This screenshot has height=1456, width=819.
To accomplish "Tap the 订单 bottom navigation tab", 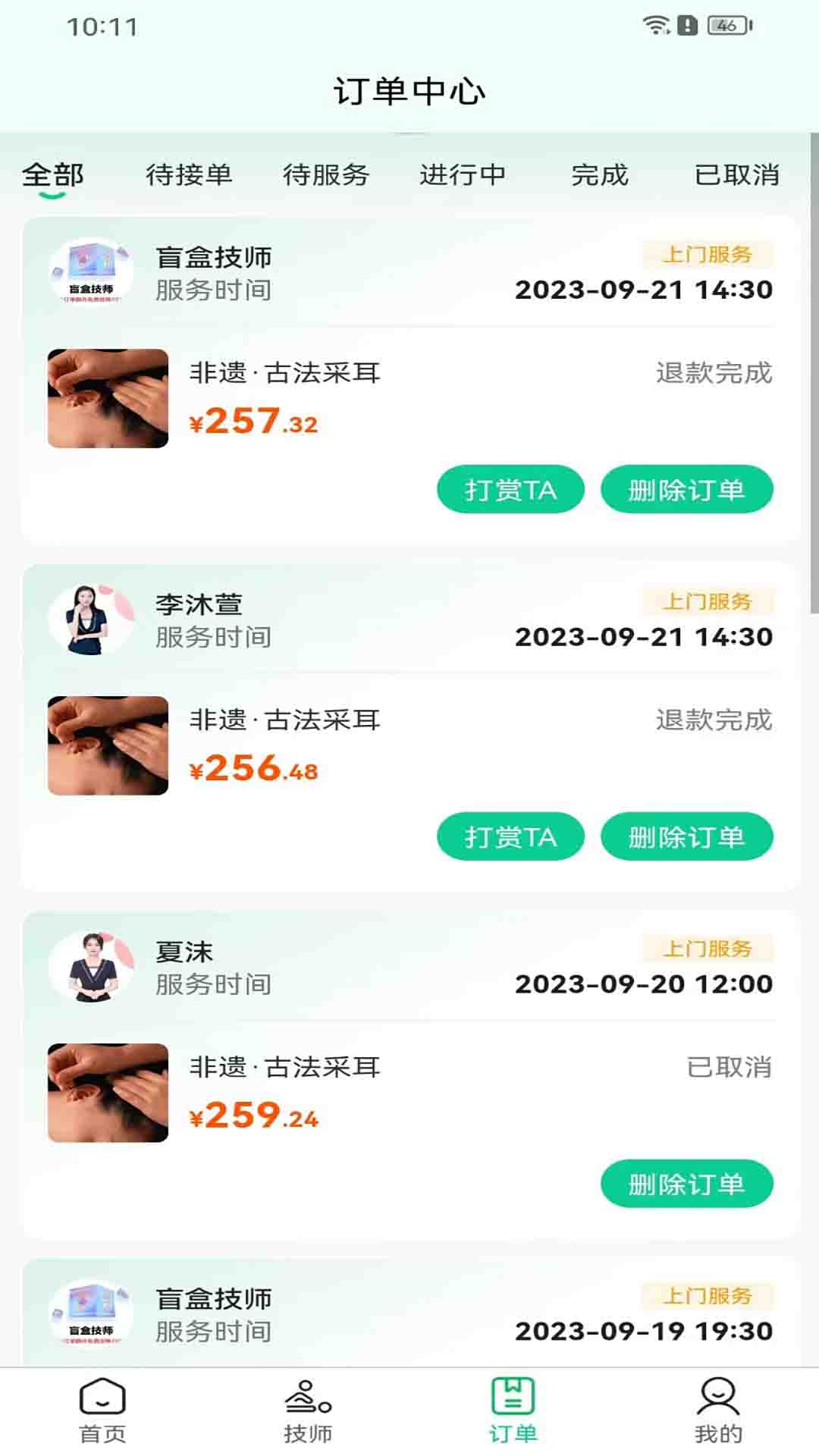I will pyautogui.click(x=513, y=1411).
